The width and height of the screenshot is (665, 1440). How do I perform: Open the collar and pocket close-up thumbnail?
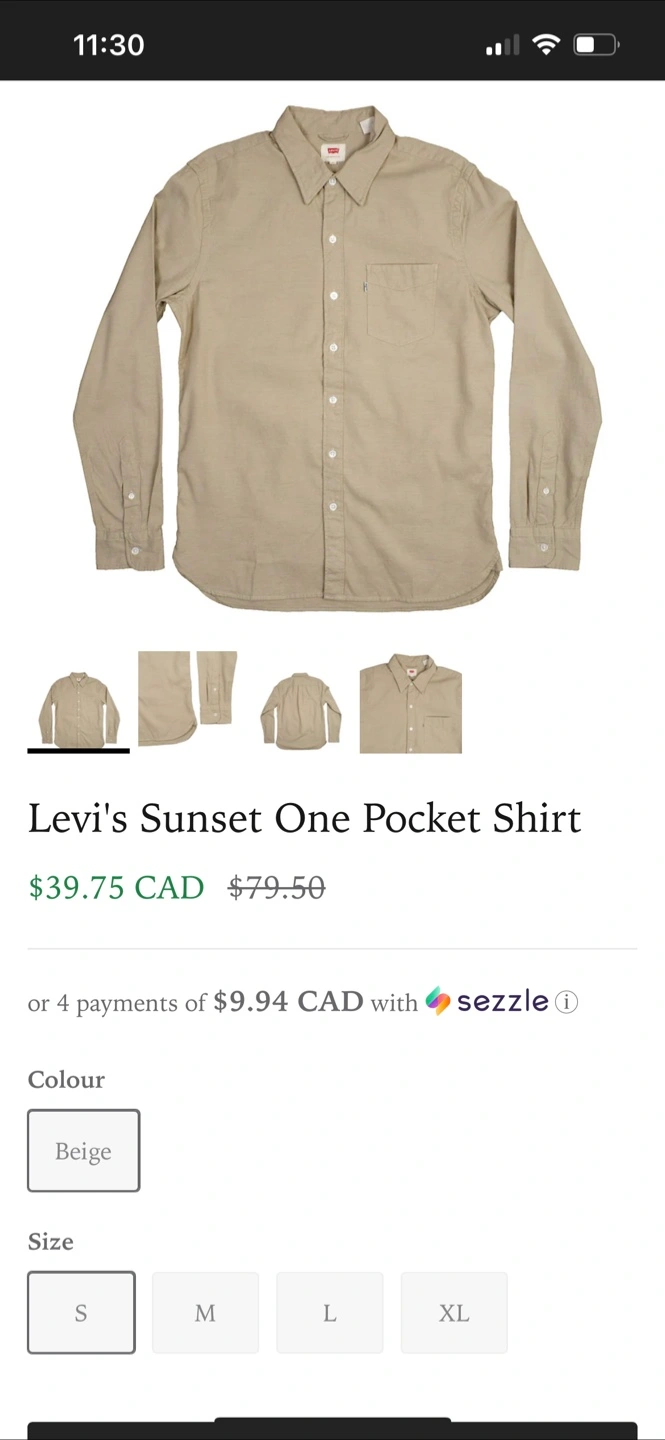click(410, 703)
